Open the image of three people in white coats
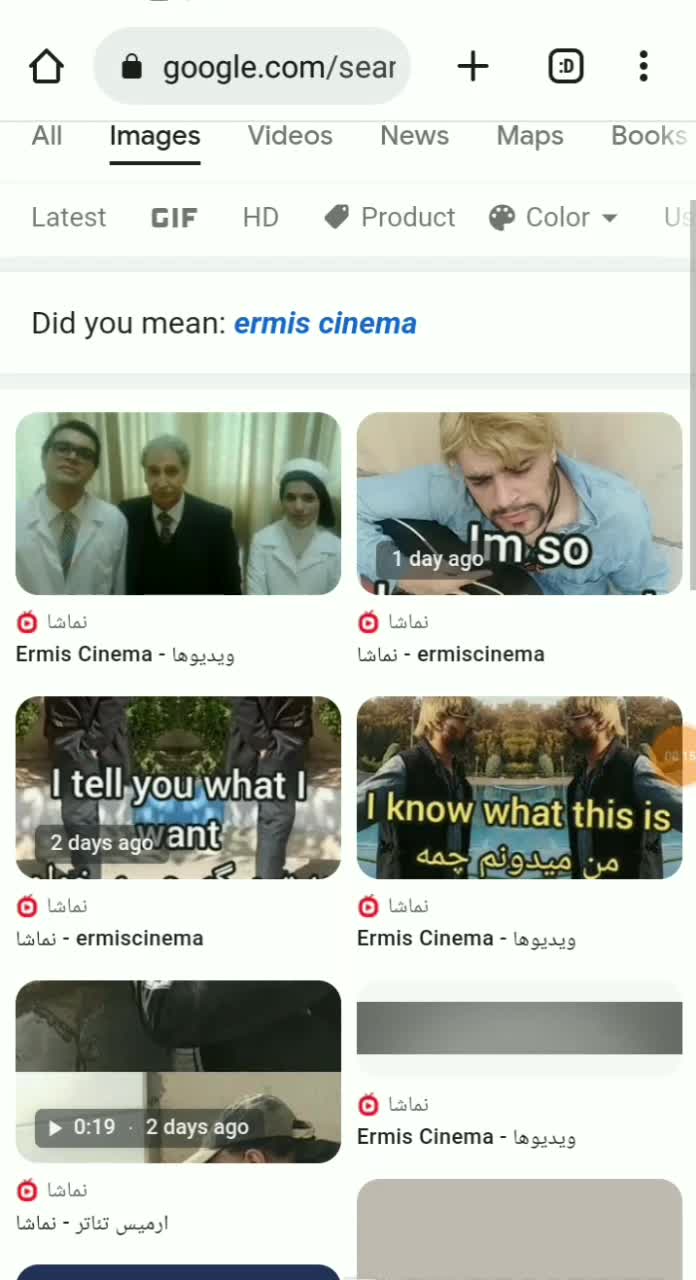 (178, 503)
